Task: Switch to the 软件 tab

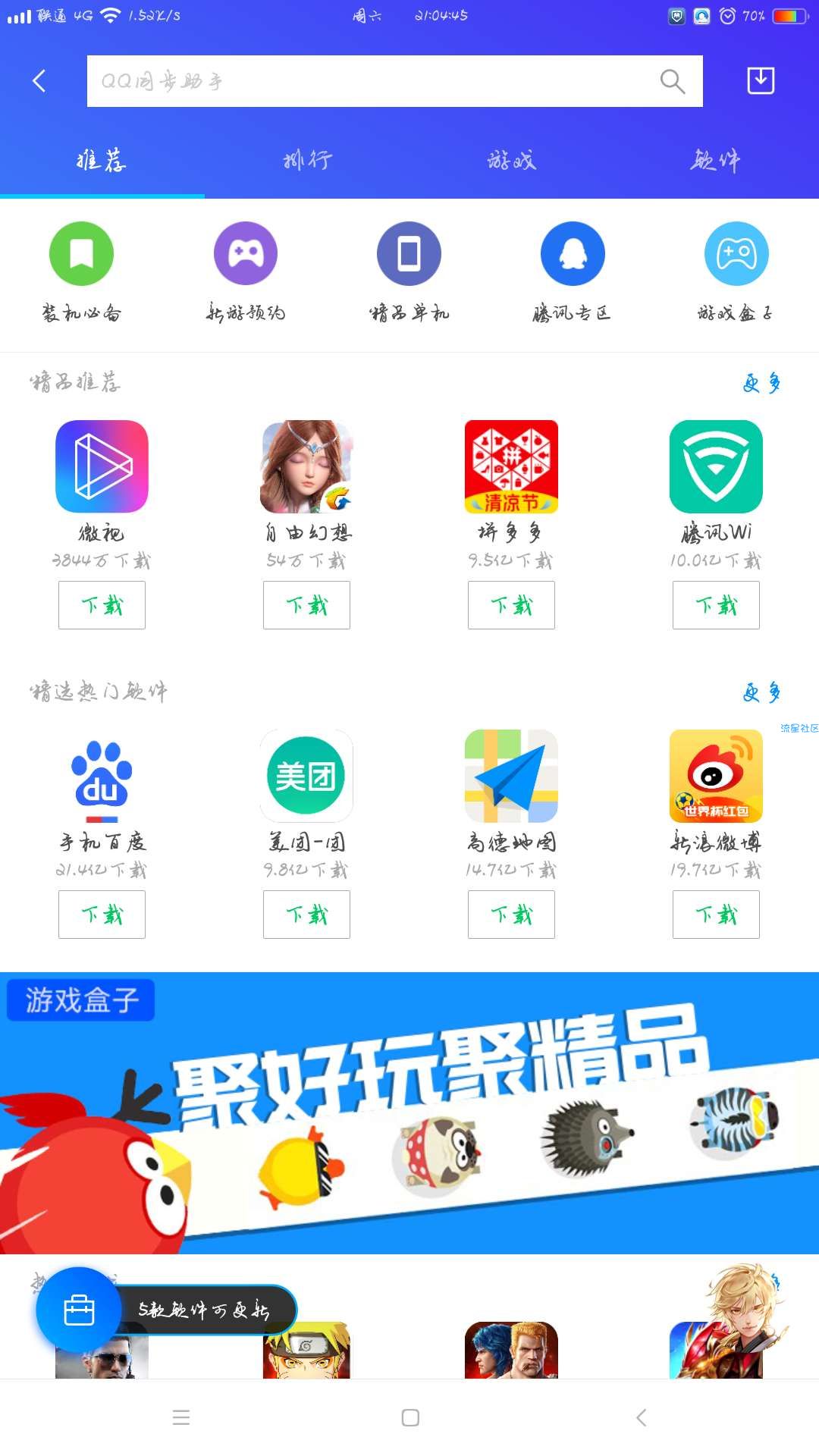Action: [716, 160]
